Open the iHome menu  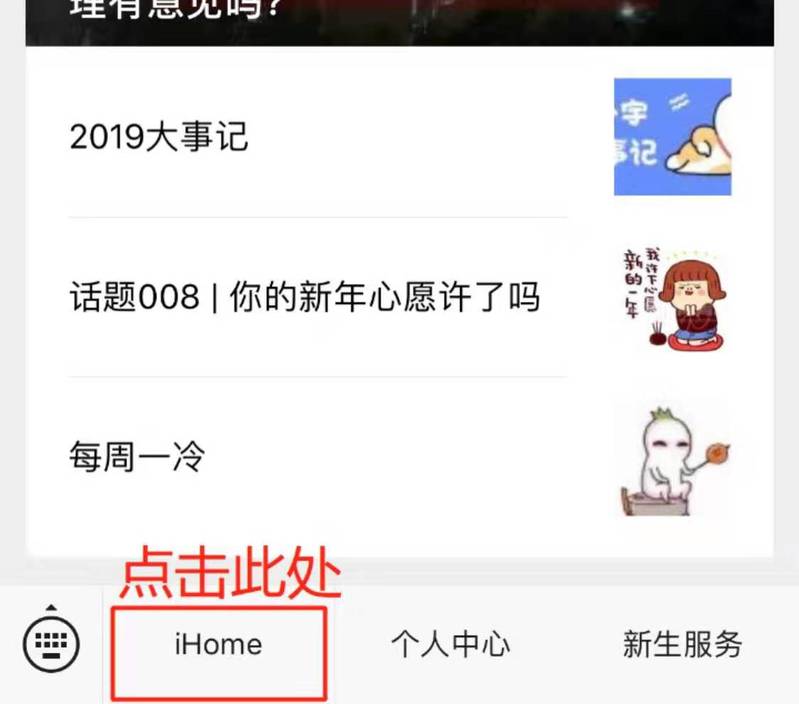click(218, 645)
